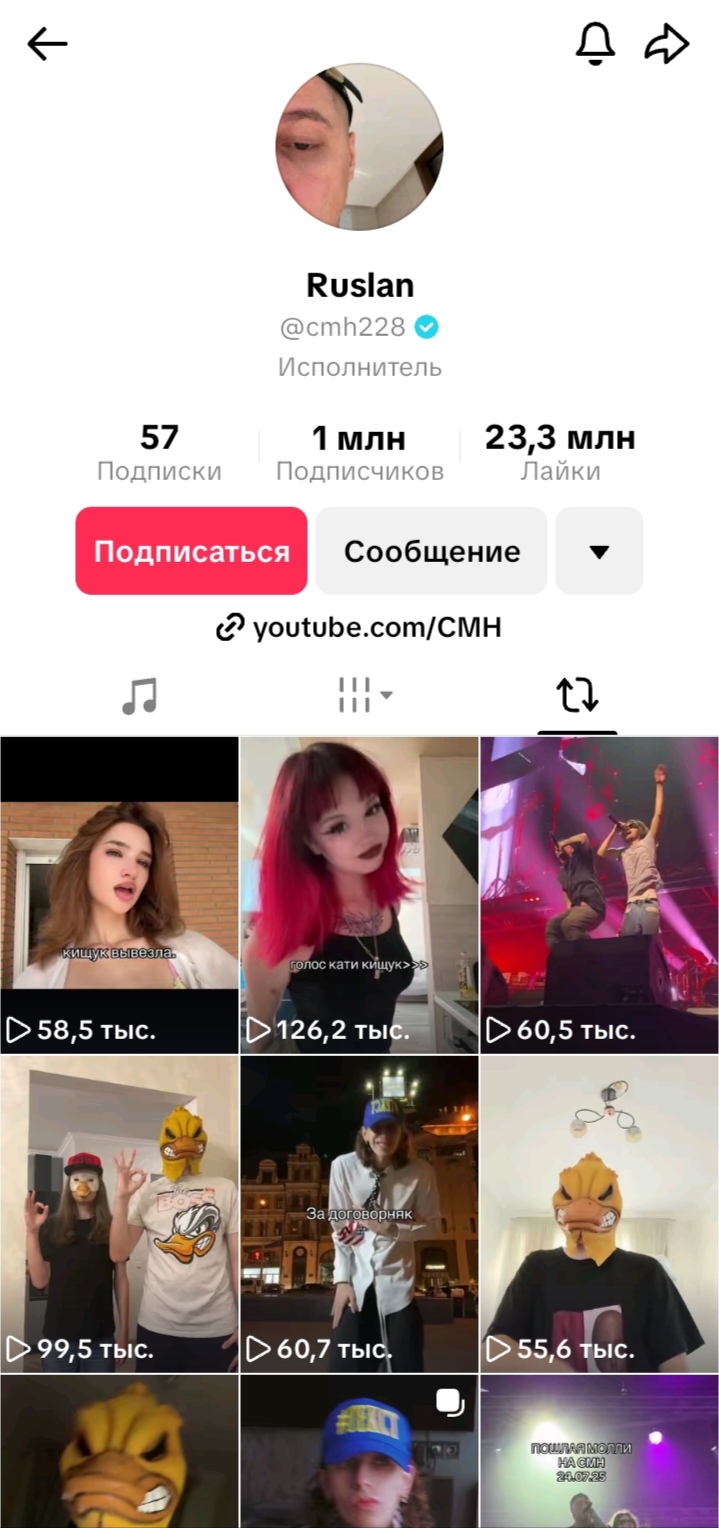View the 57 Подписки list
The height and width of the screenshot is (1528, 719).
point(159,453)
